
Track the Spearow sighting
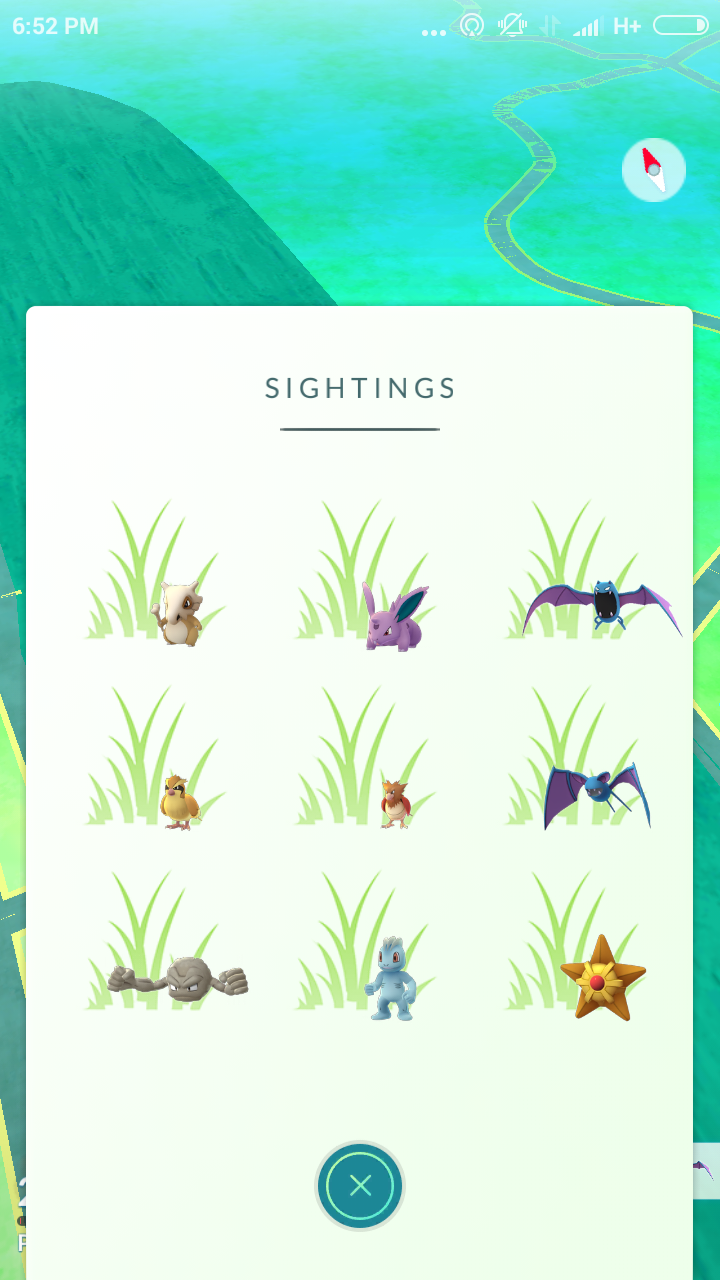click(395, 803)
